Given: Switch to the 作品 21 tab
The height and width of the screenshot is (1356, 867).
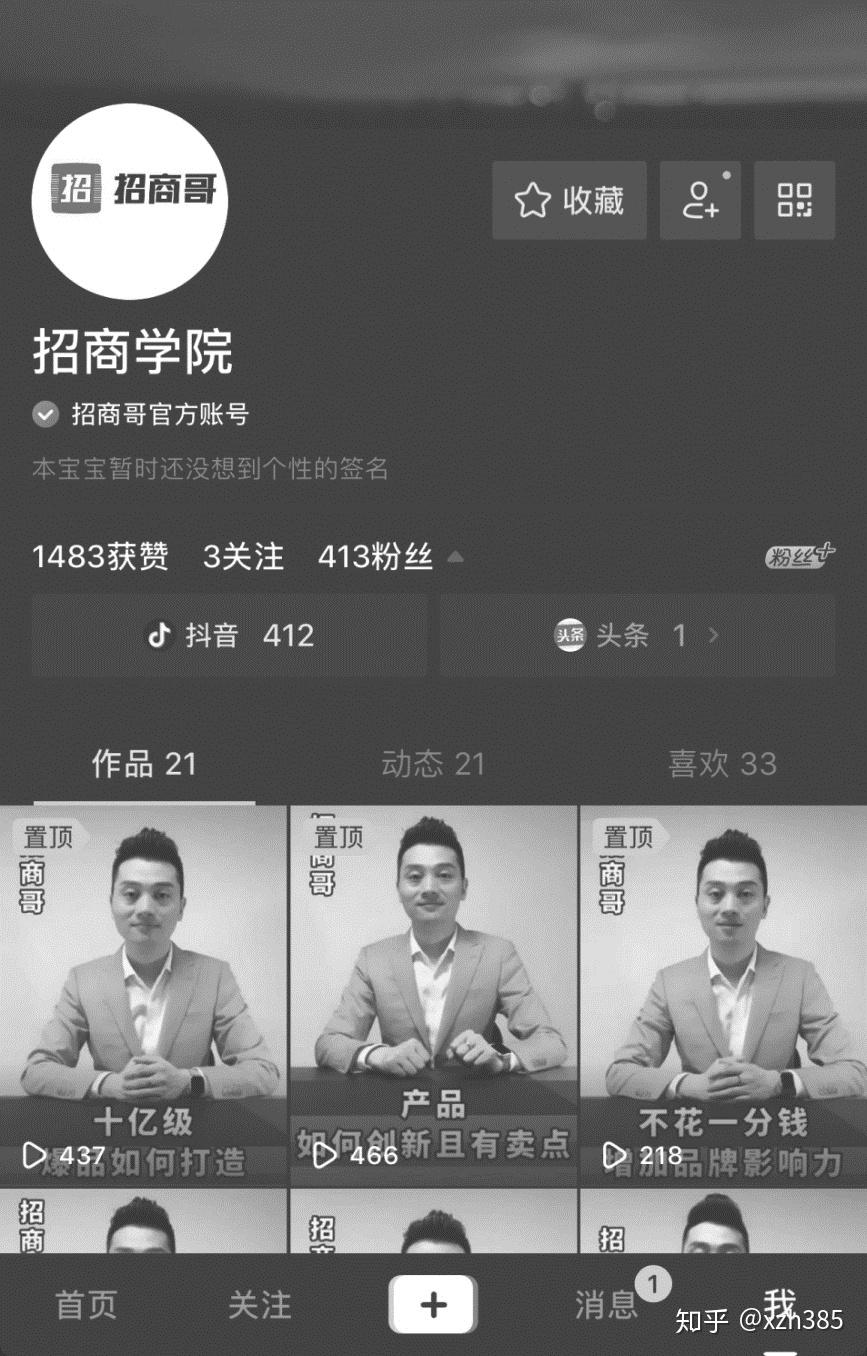Looking at the screenshot, I should point(144,765).
